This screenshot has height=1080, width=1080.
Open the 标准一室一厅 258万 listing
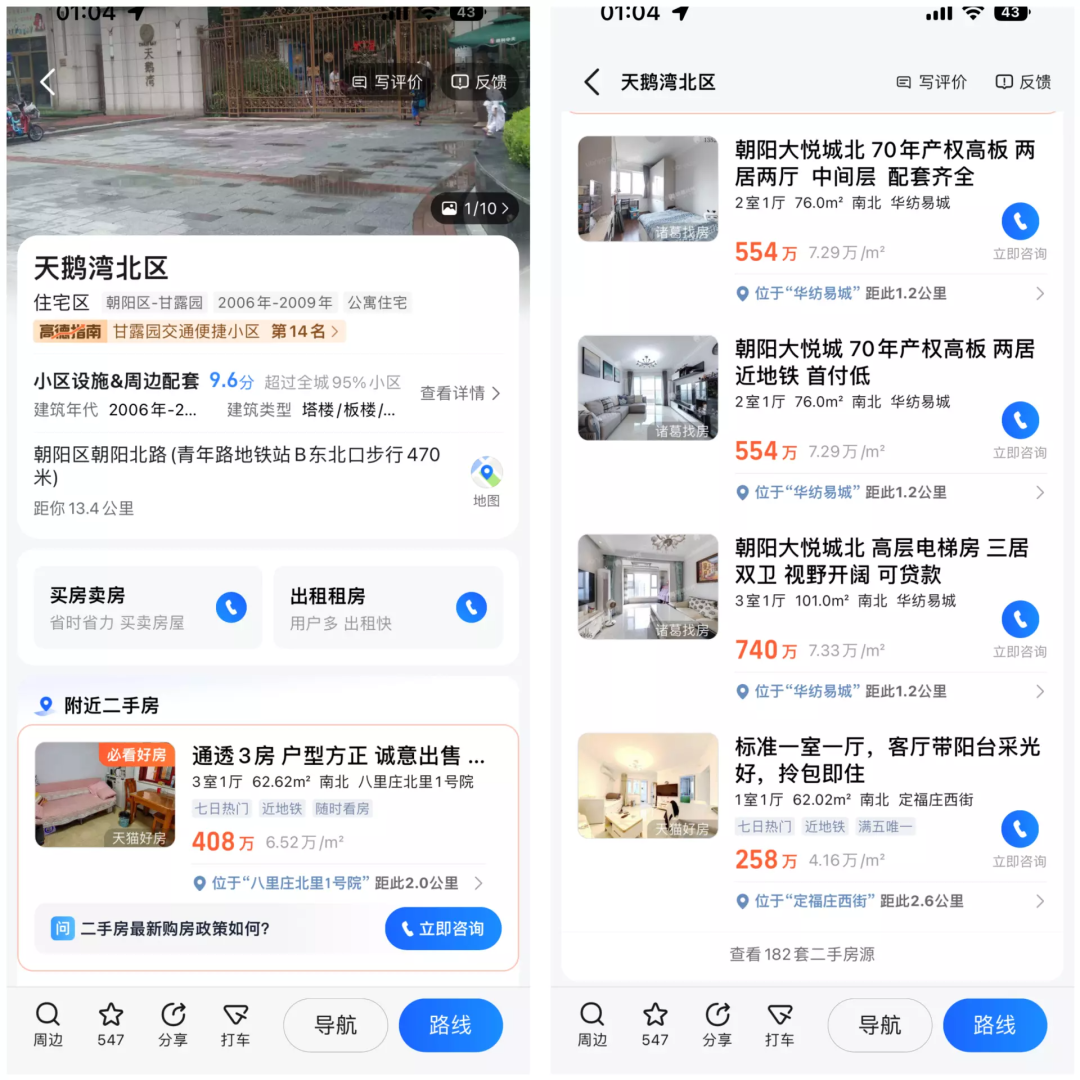[x=813, y=804]
